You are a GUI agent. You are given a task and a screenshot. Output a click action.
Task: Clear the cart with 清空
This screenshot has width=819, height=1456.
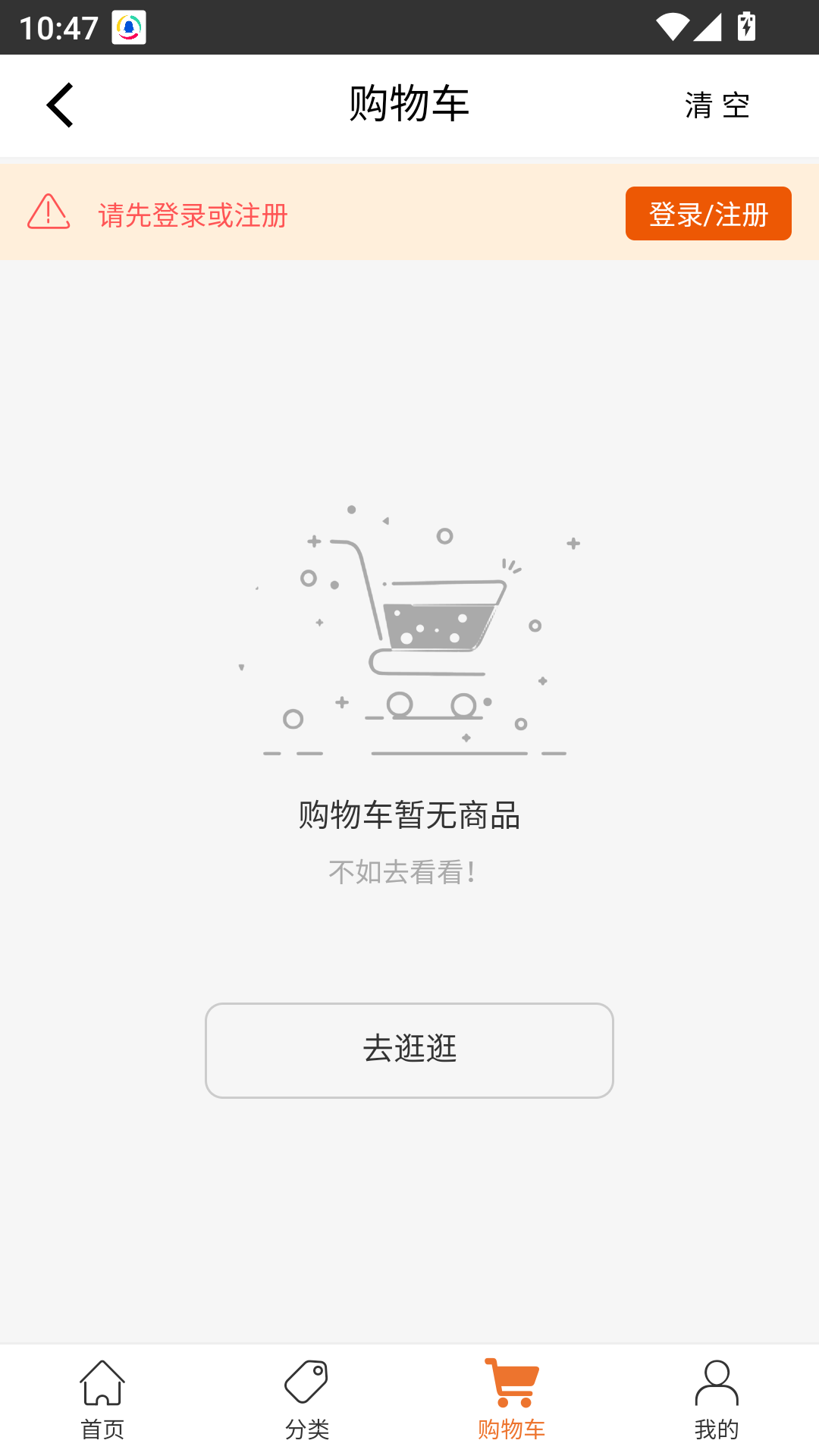[x=717, y=105]
